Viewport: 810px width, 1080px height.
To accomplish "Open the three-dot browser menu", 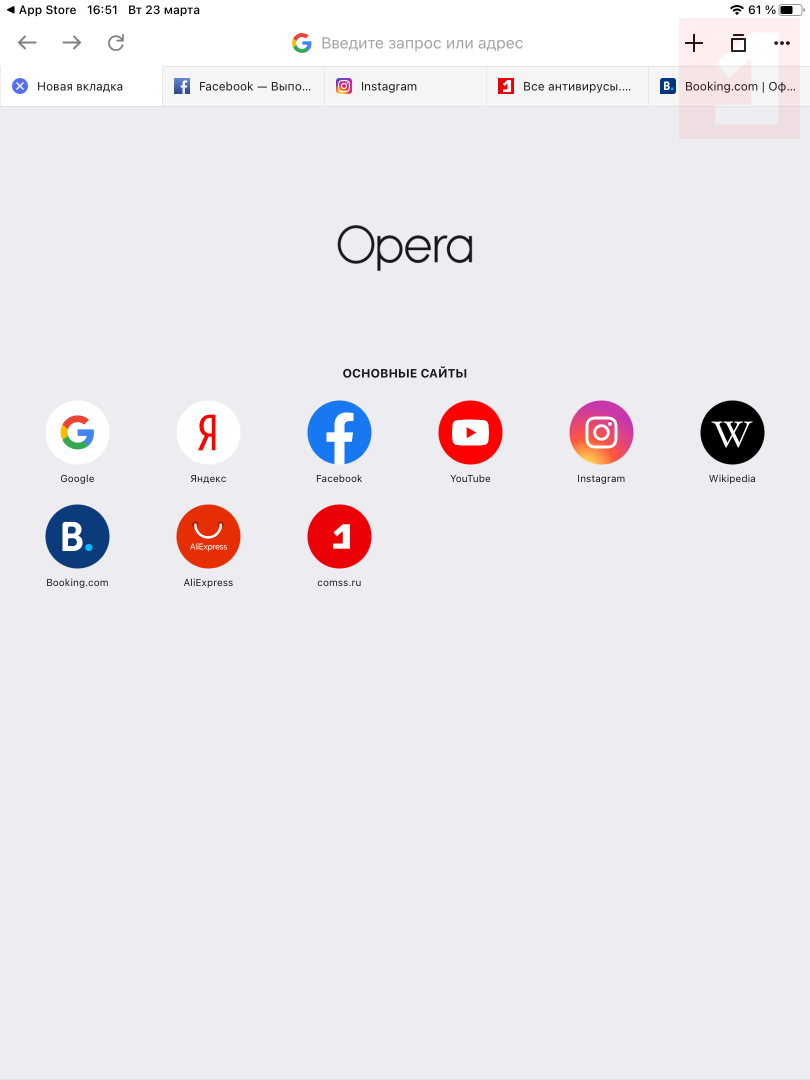I will 782,43.
